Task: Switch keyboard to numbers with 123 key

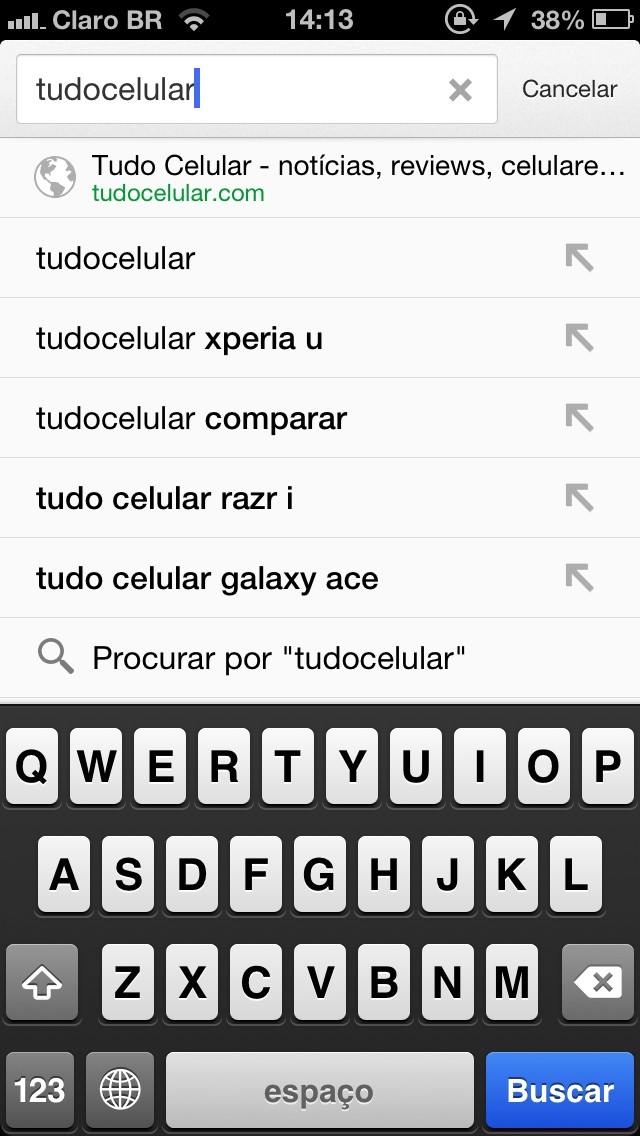Action: pos(40,1090)
